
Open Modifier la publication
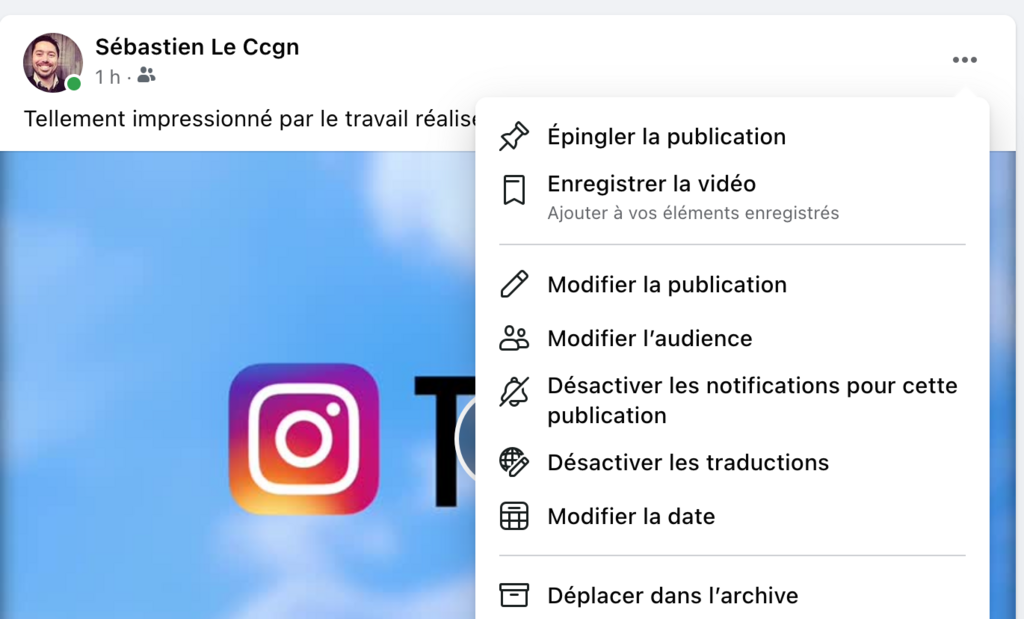point(666,285)
